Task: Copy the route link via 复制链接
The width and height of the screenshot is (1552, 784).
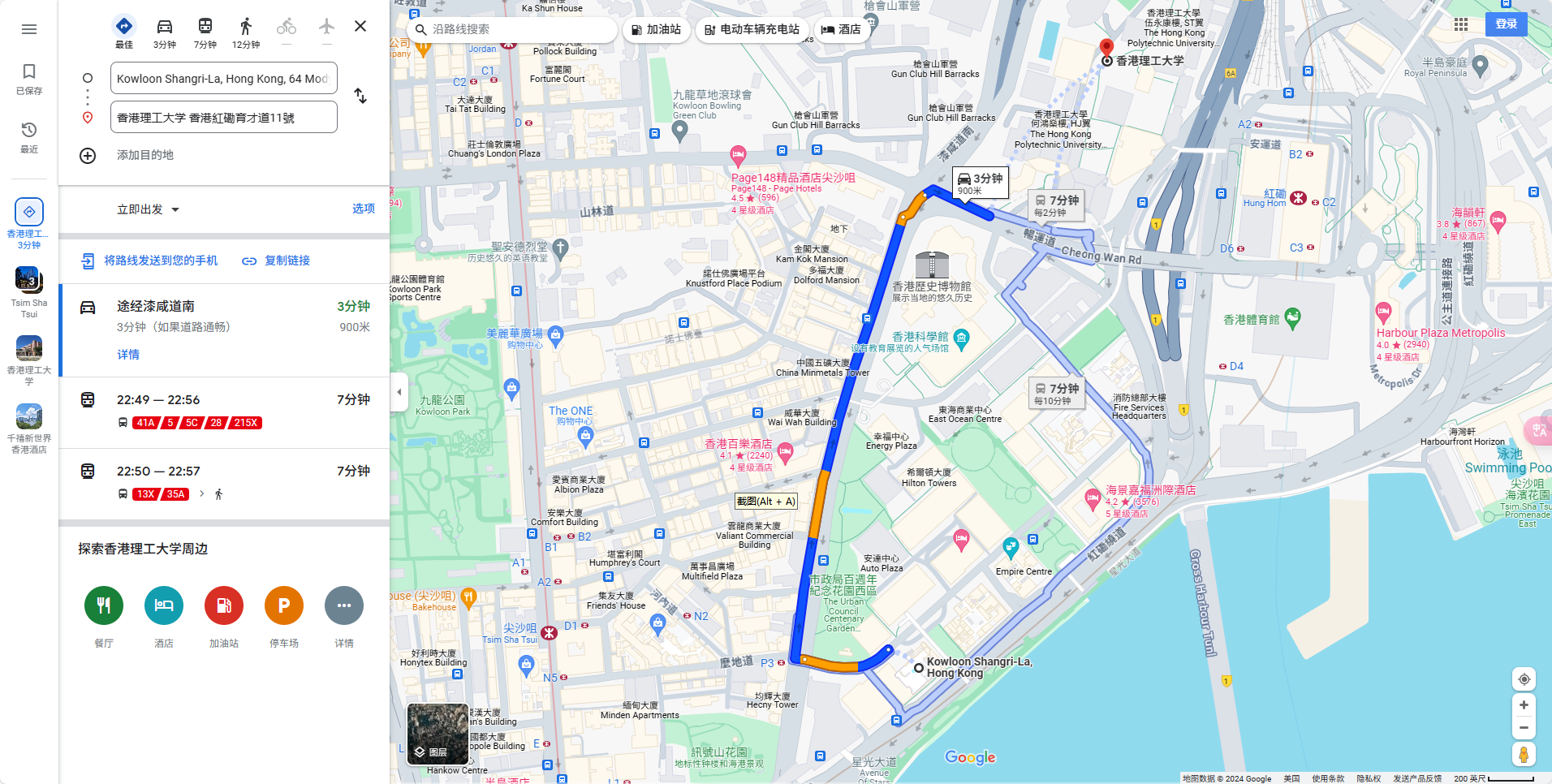Action: coord(276,261)
